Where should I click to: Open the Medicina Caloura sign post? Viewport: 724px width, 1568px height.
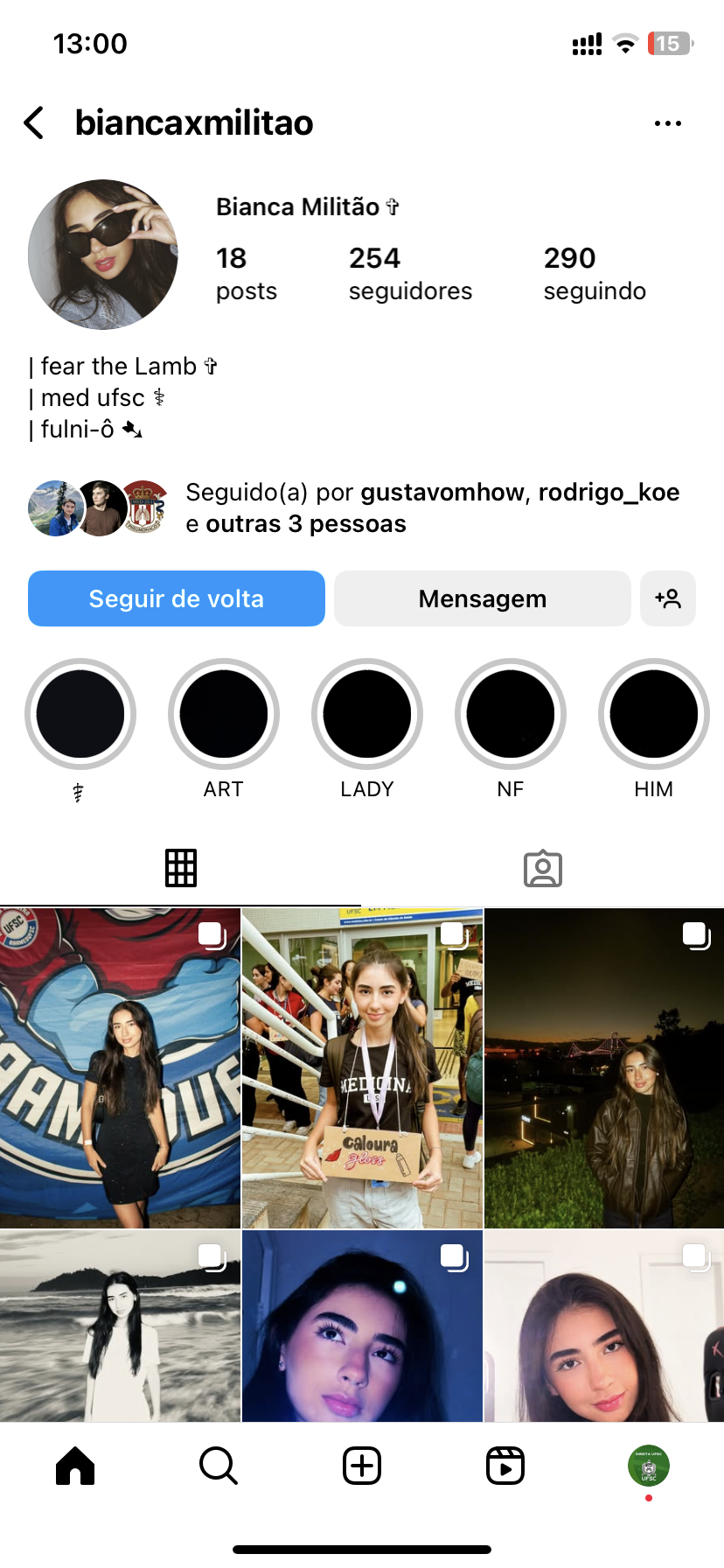[x=362, y=1067]
